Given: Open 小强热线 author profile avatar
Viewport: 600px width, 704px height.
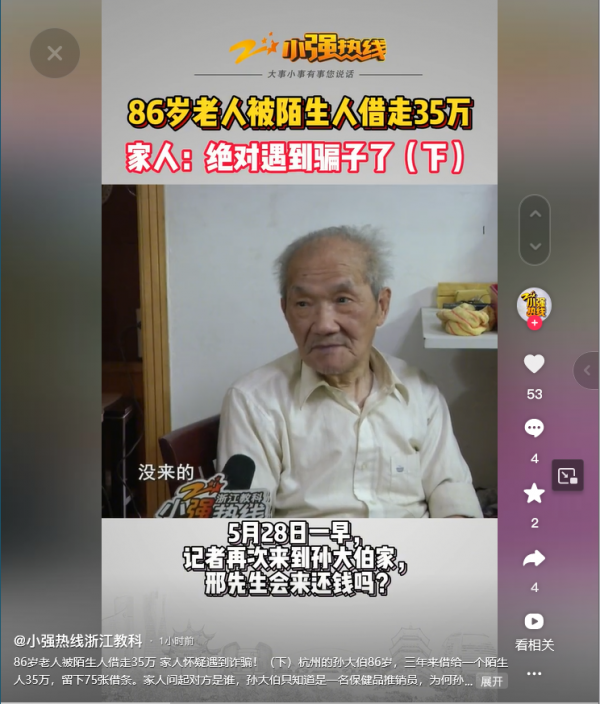Looking at the screenshot, I should tap(534, 304).
